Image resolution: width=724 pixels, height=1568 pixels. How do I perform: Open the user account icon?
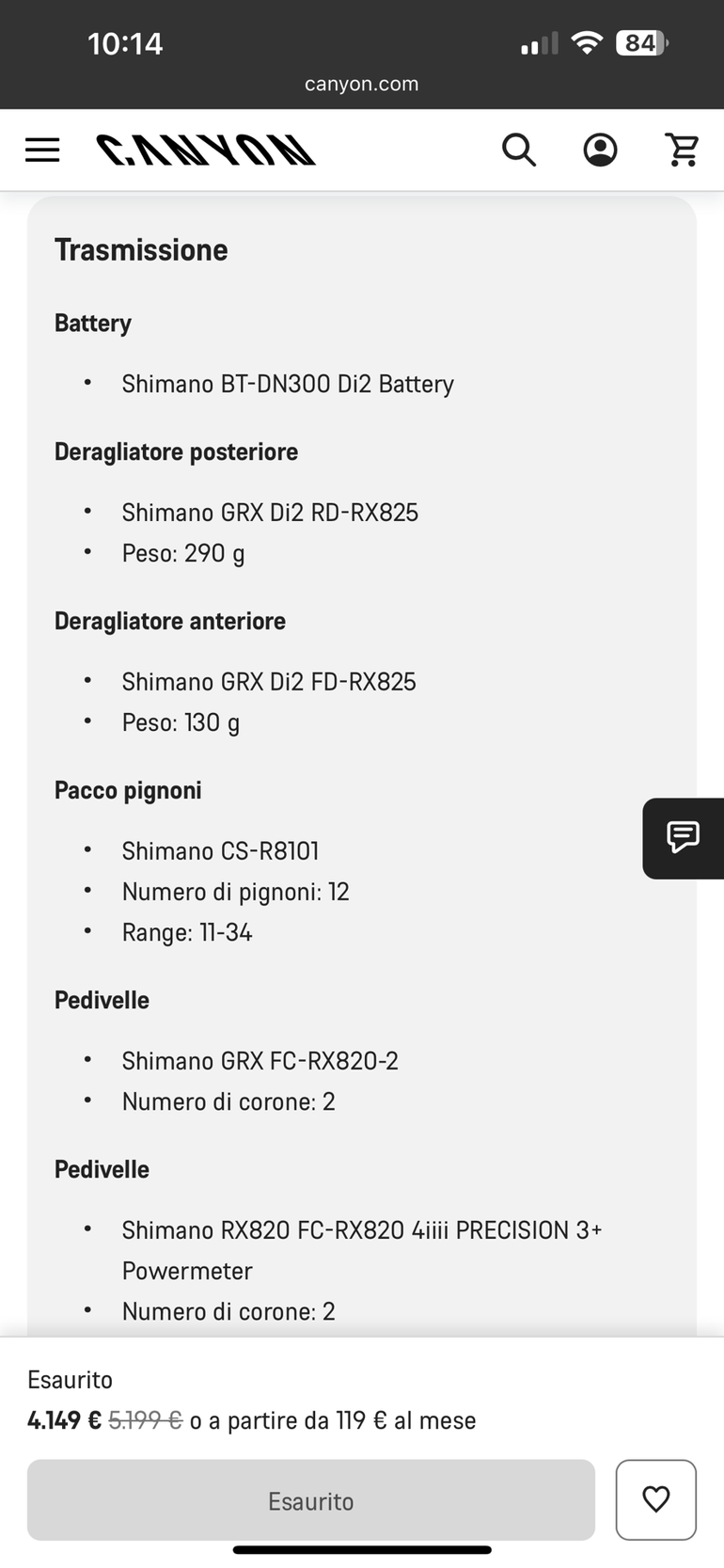(600, 150)
